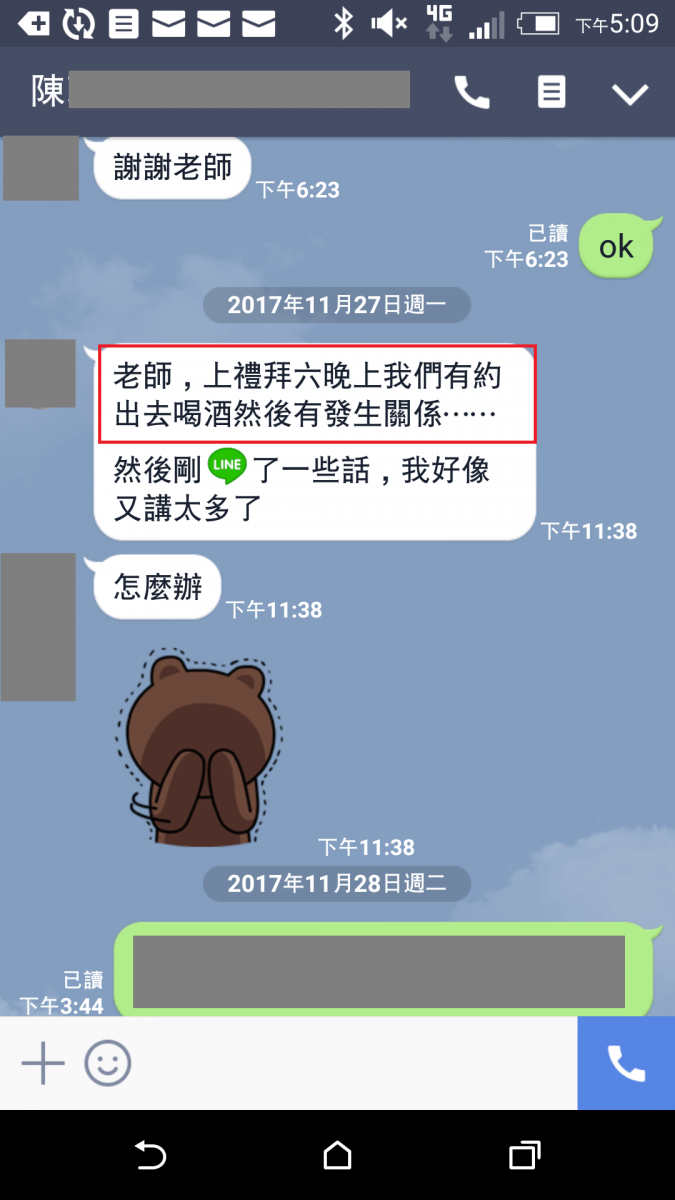Open the plus attachment menu

coord(43,1062)
